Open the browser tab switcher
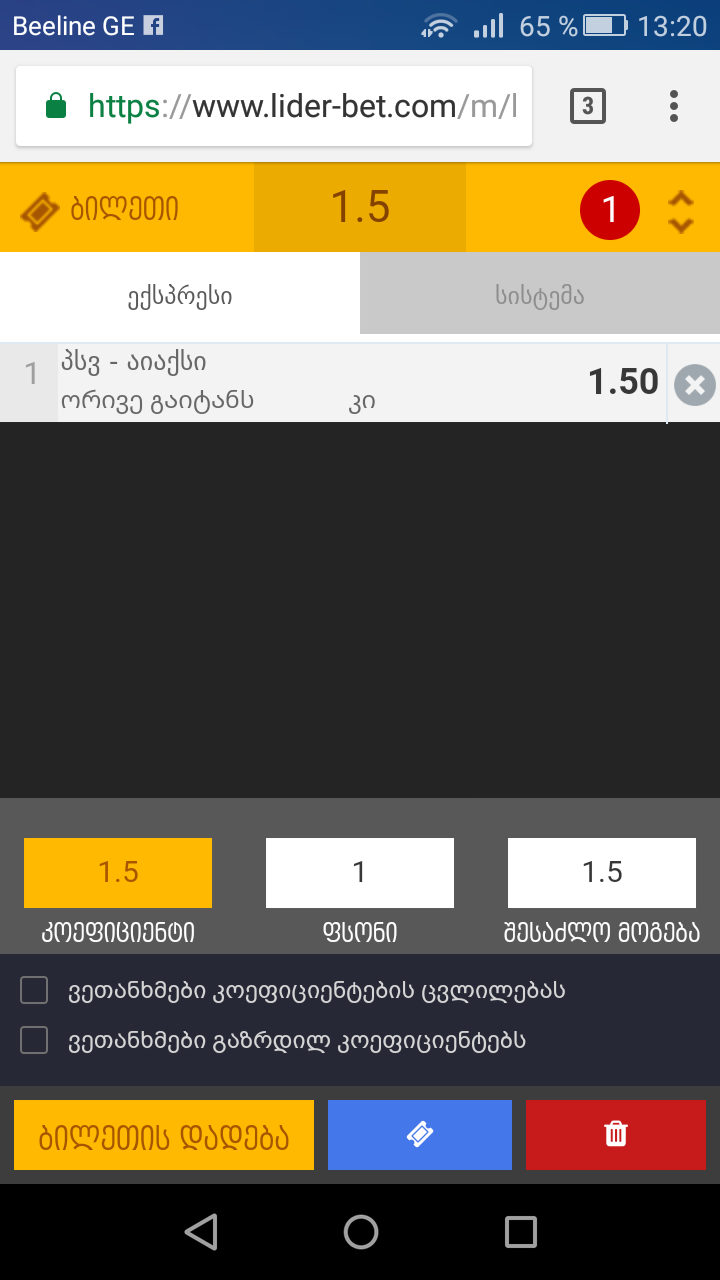This screenshot has height=1280, width=720. coord(588,106)
